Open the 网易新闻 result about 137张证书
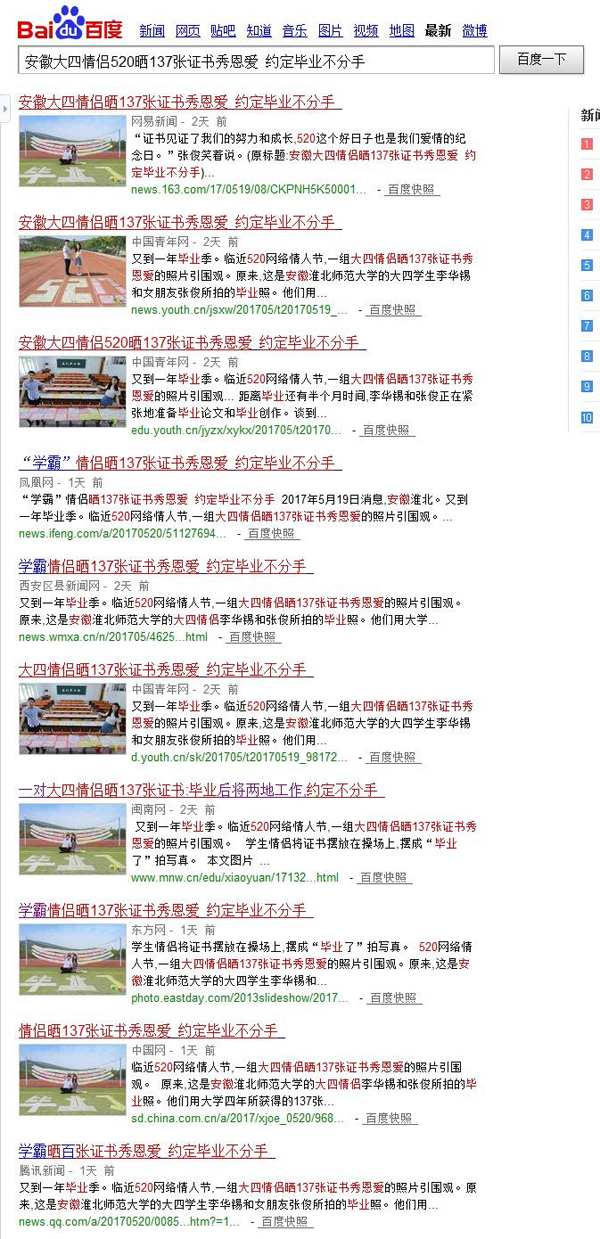The width and height of the screenshot is (600, 1239). click(180, 102)
